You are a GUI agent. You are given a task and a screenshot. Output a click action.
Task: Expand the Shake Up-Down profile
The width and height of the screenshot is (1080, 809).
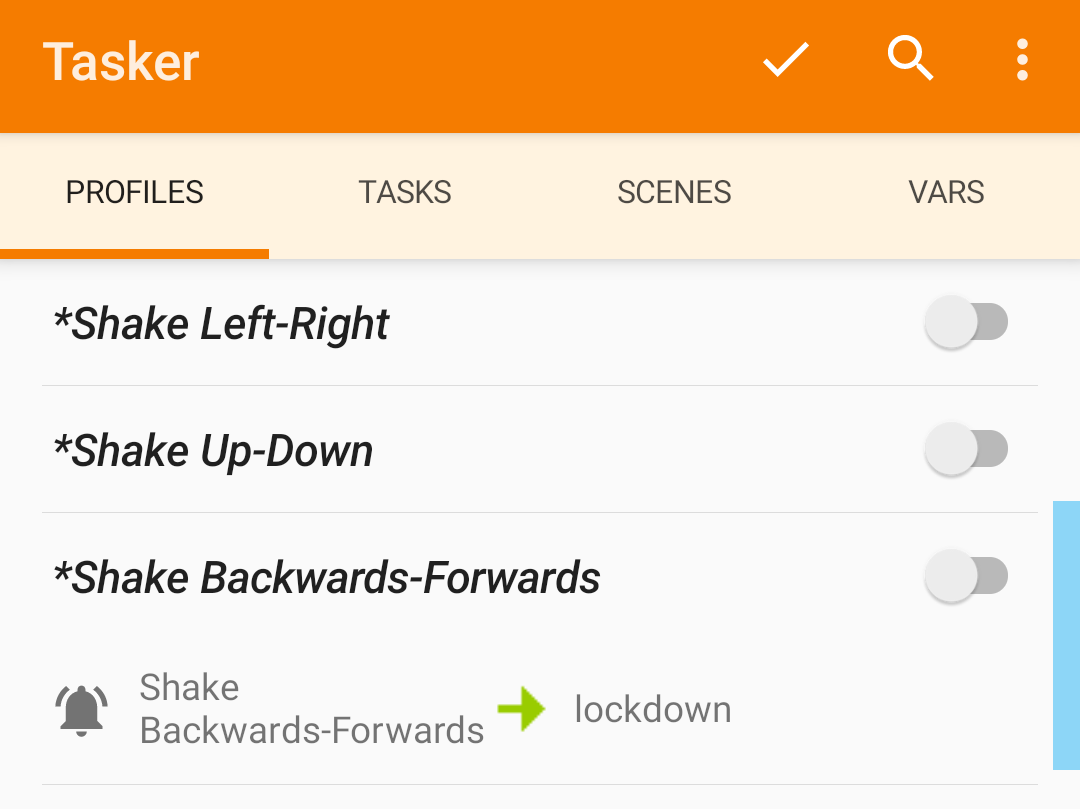(213, 451)
